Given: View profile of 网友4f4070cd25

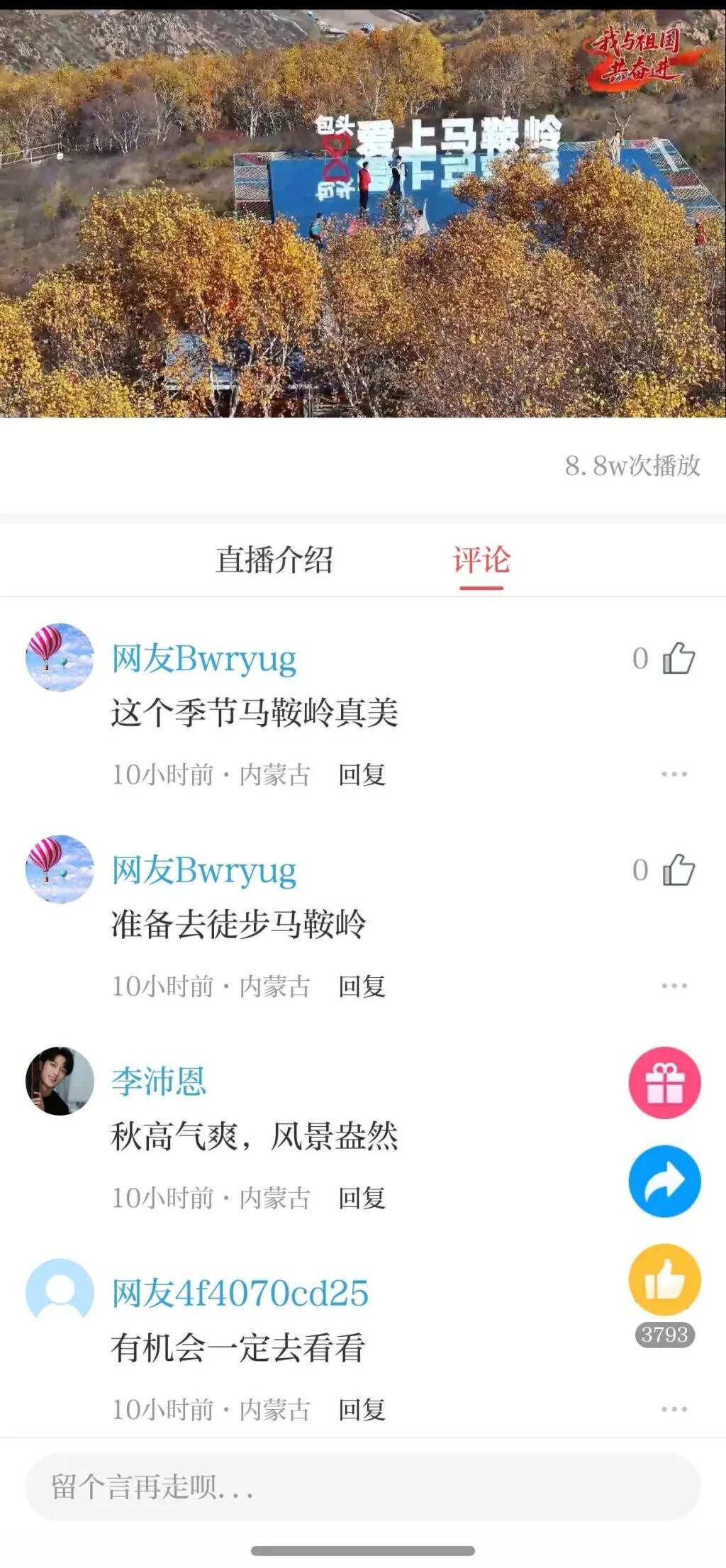Looking at the screenshot, I should point(60,1292).
